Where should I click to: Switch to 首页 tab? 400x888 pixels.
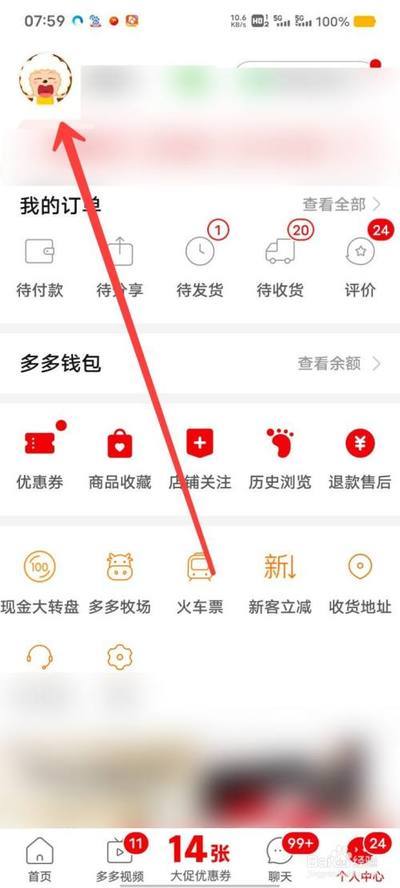pos(40,860)
